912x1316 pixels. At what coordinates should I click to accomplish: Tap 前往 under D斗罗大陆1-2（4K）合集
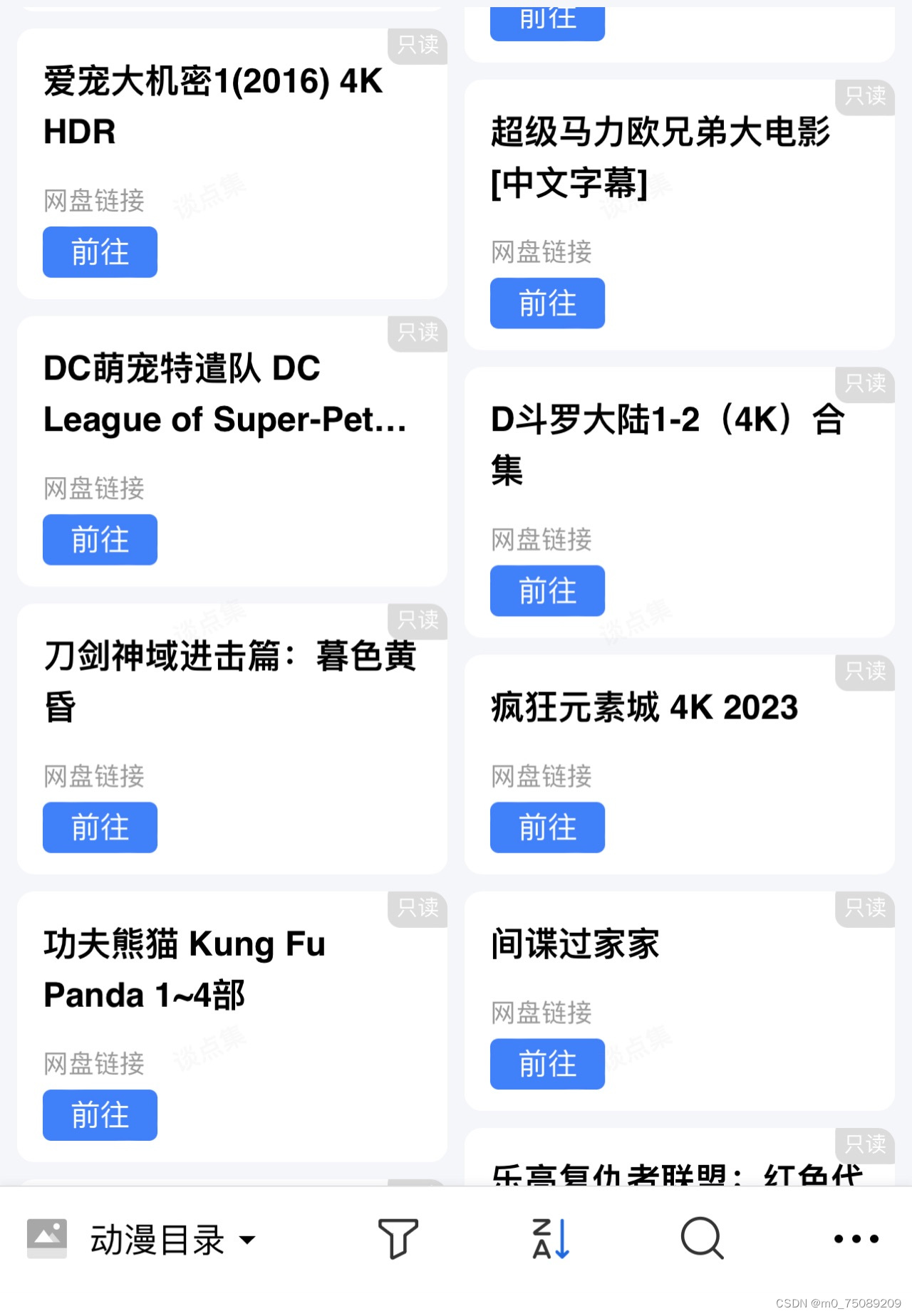pos(547,591)
